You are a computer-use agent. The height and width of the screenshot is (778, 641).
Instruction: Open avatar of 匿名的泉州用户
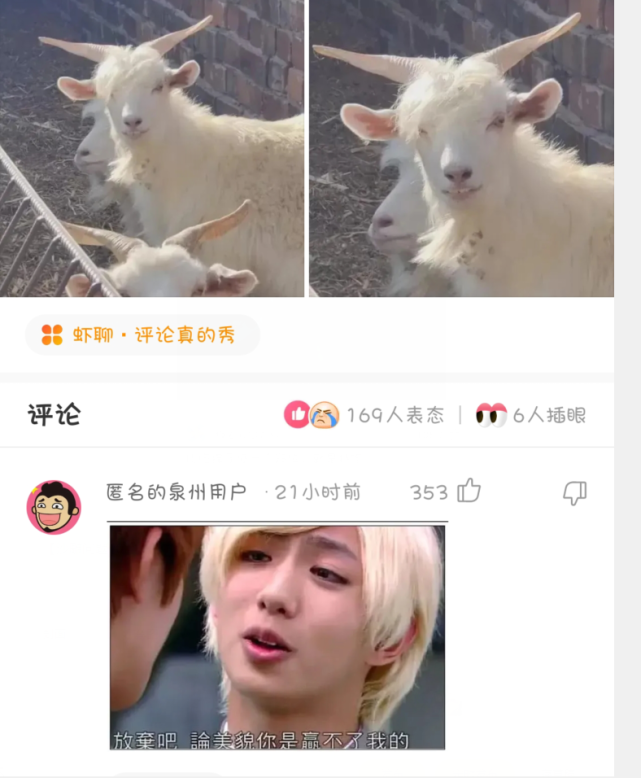53,507
